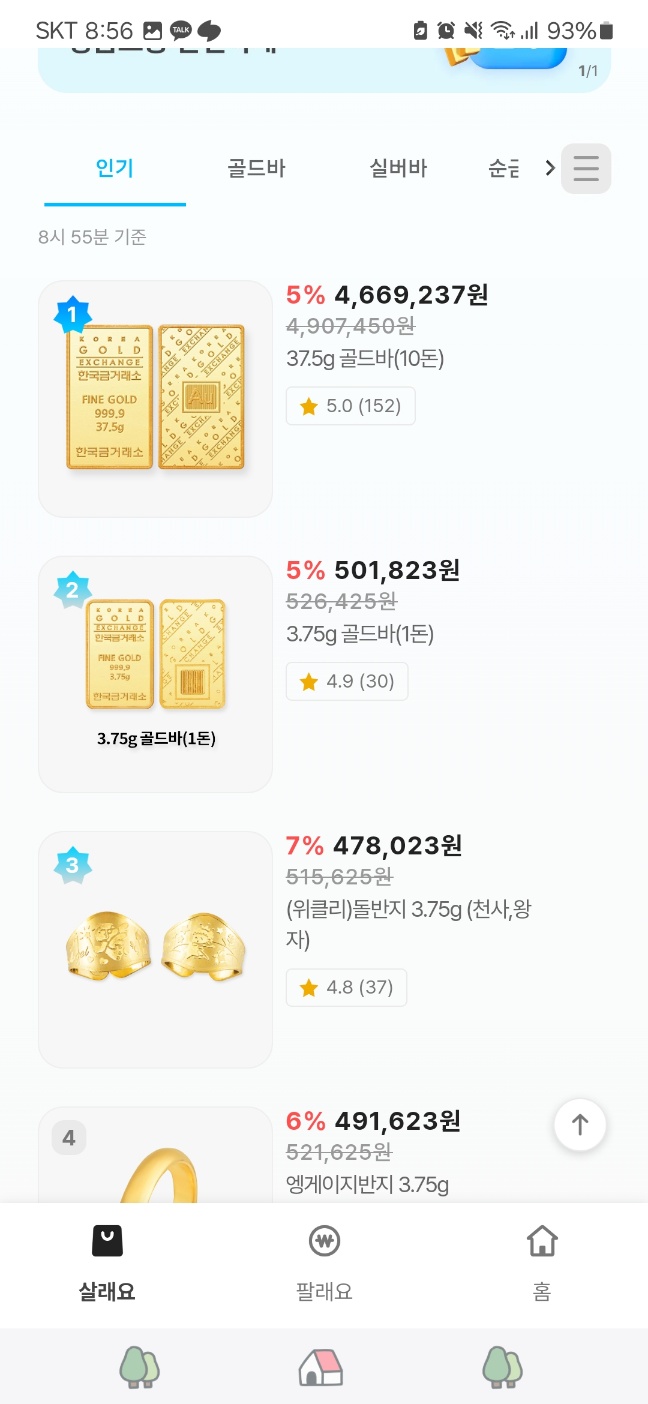Viewport: 648px width, 1404px height.
Task: Open the category list menu icon
Action: 586,169
